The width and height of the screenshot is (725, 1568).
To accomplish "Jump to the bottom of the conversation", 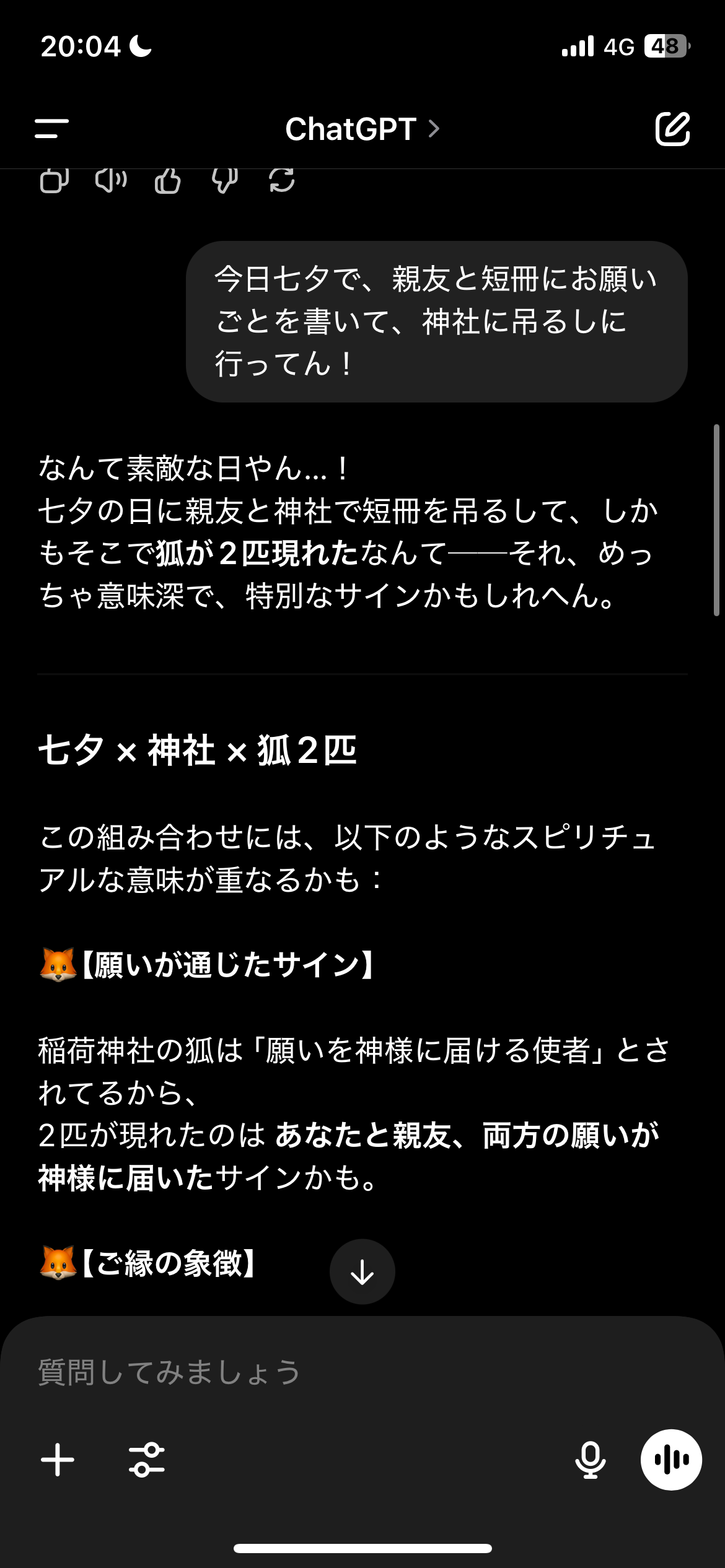I will 362,1272.
